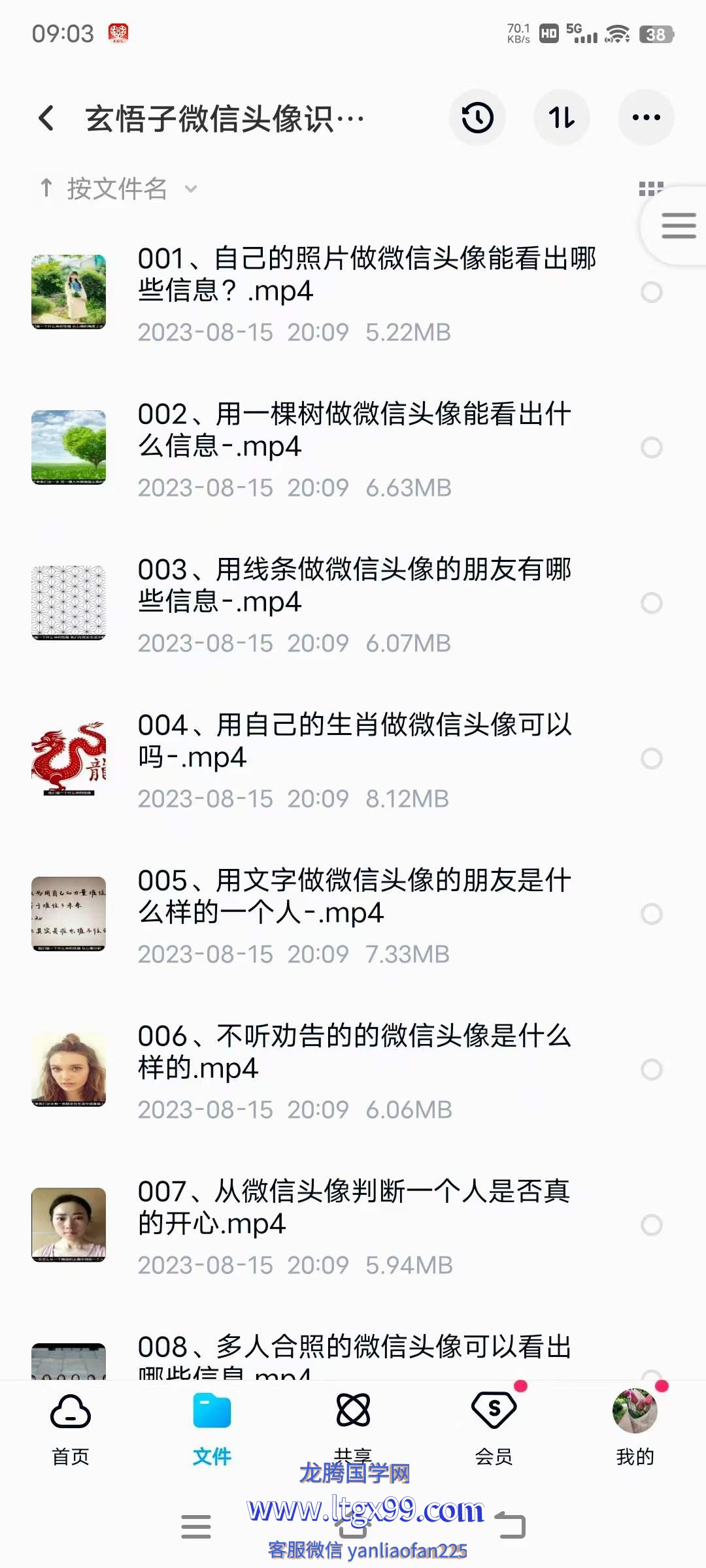Screen dimensions: 706x1568
Task: Open the three-dot overflow menu
Action: [646, 118]
